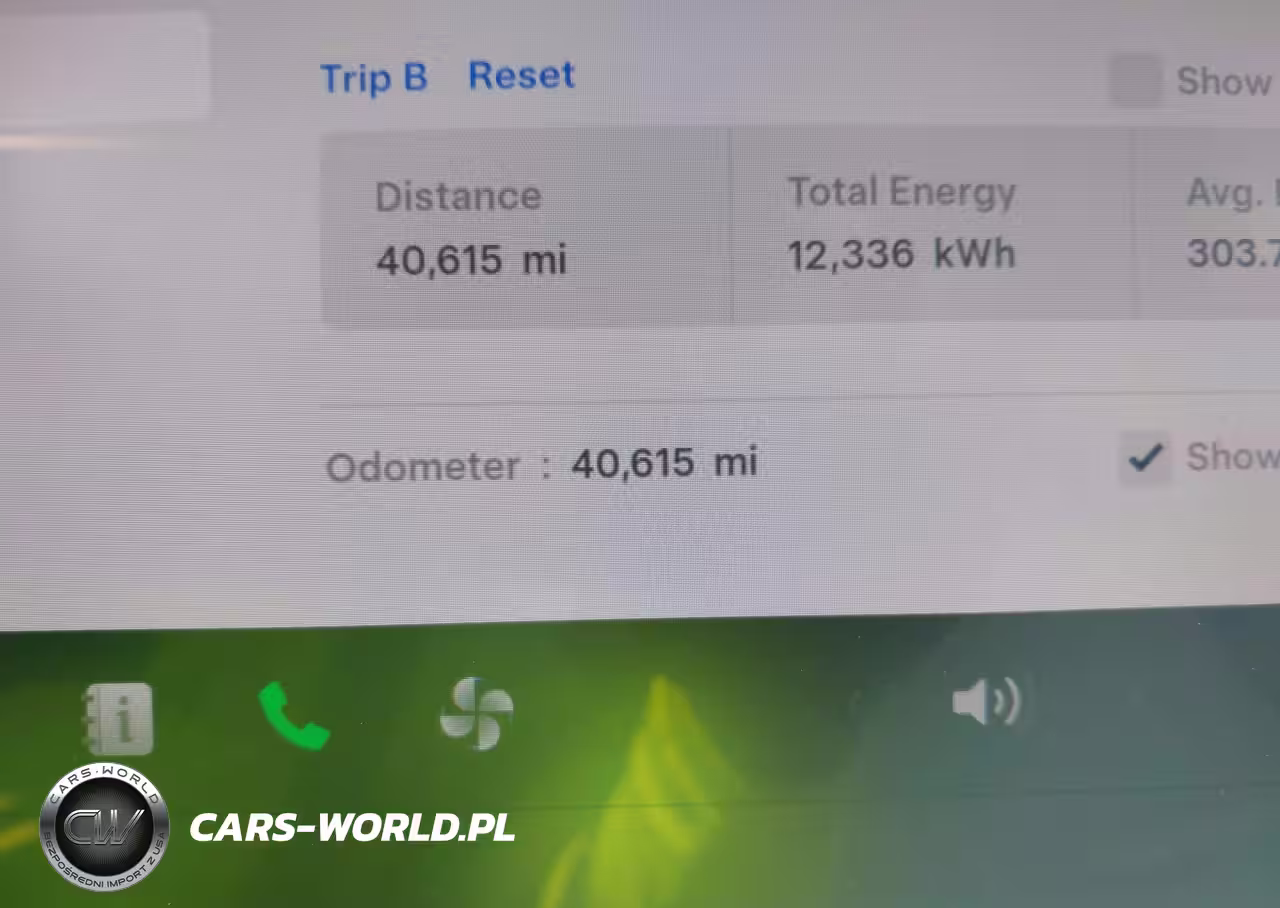Open the owner's manual icon

[x=119, y=718]
